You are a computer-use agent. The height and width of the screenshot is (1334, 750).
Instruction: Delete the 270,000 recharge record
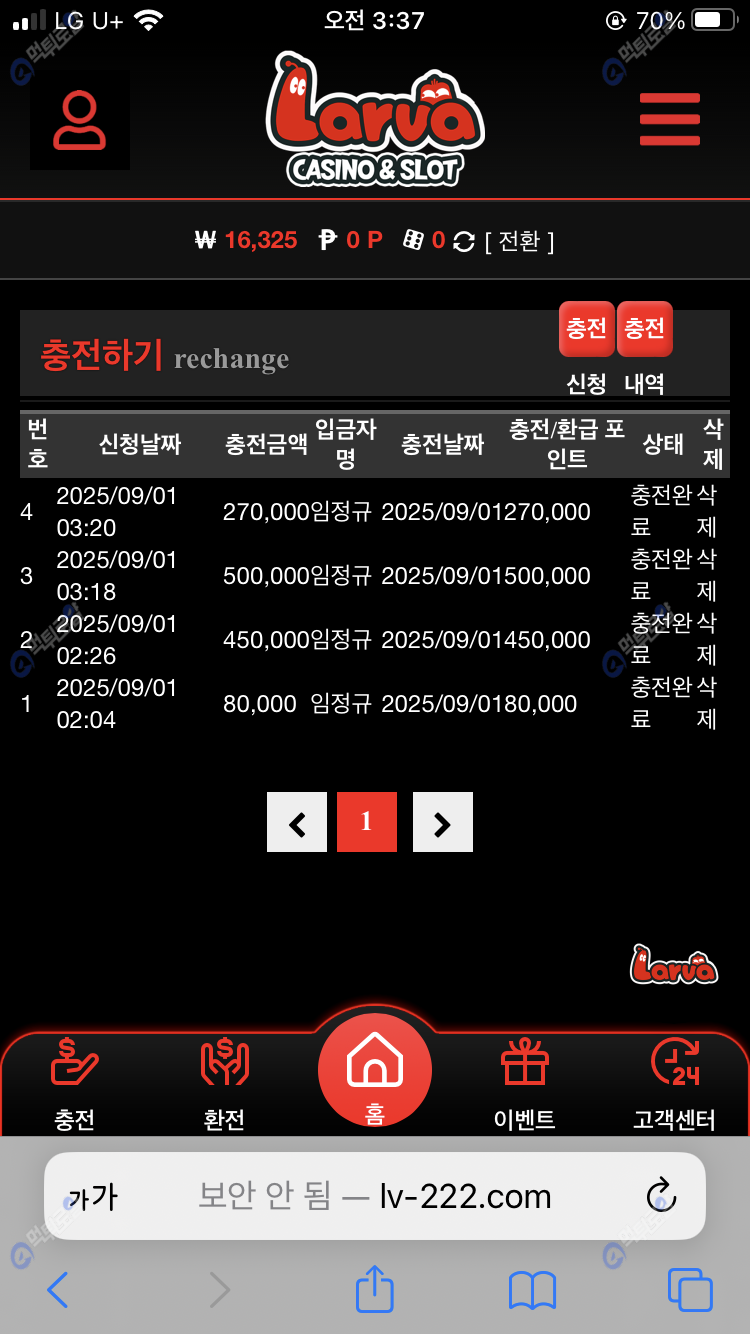click(x=706, y=511)
